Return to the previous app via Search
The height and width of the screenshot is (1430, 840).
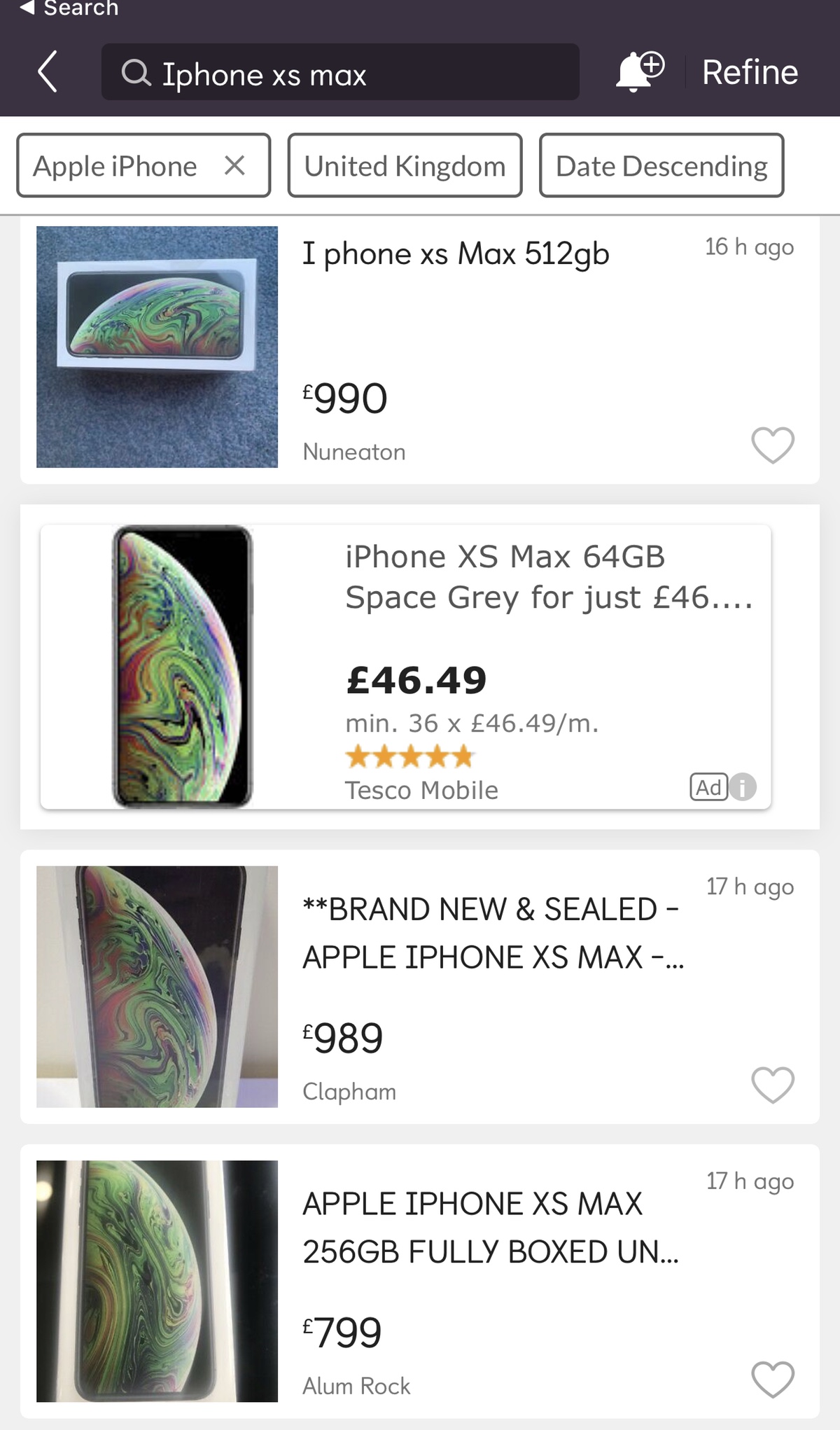69,8
